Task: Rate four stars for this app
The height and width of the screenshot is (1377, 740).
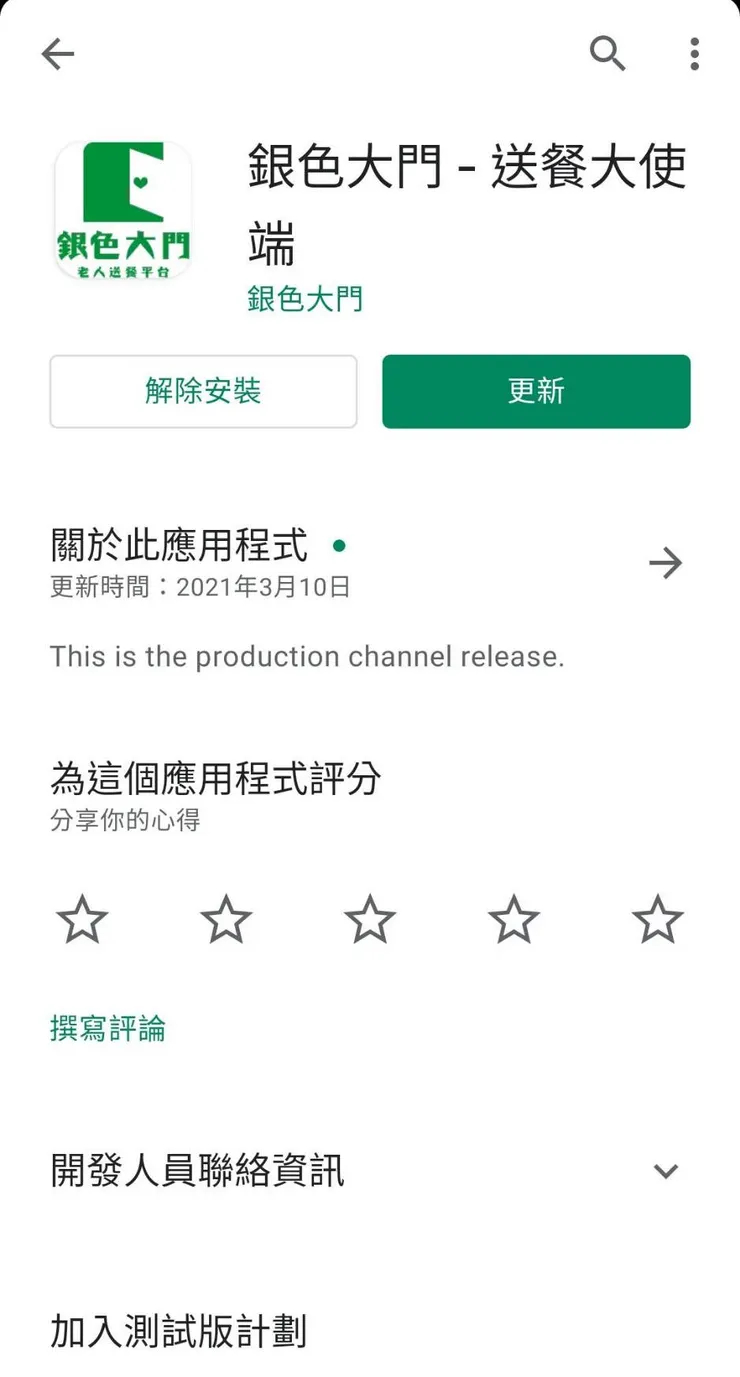Action: point(513,918)
